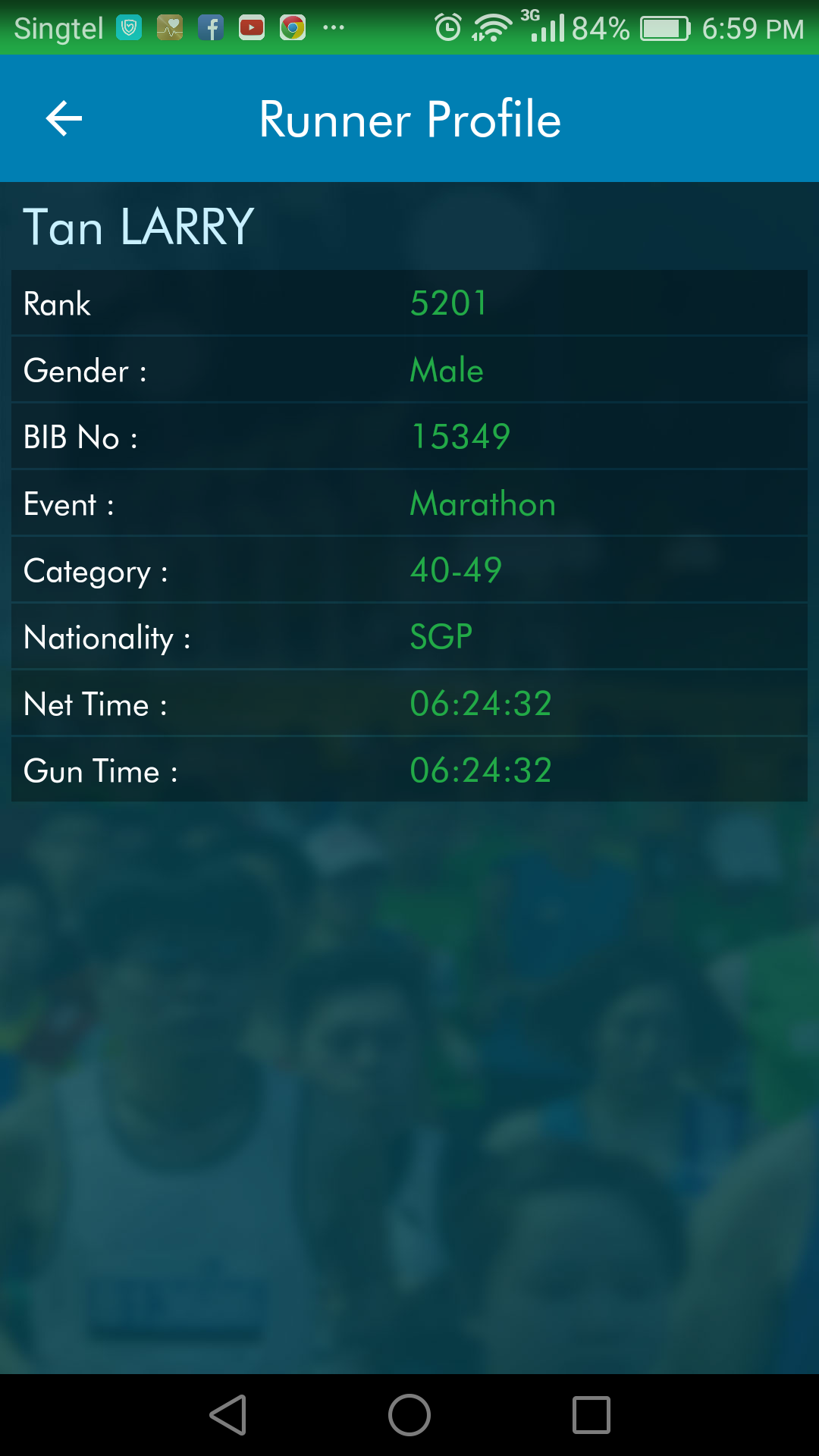Image resolution: width=819 pixels, height=1456 pixels.
Task: Open recent apps overview
Action: pos(591,1415)
